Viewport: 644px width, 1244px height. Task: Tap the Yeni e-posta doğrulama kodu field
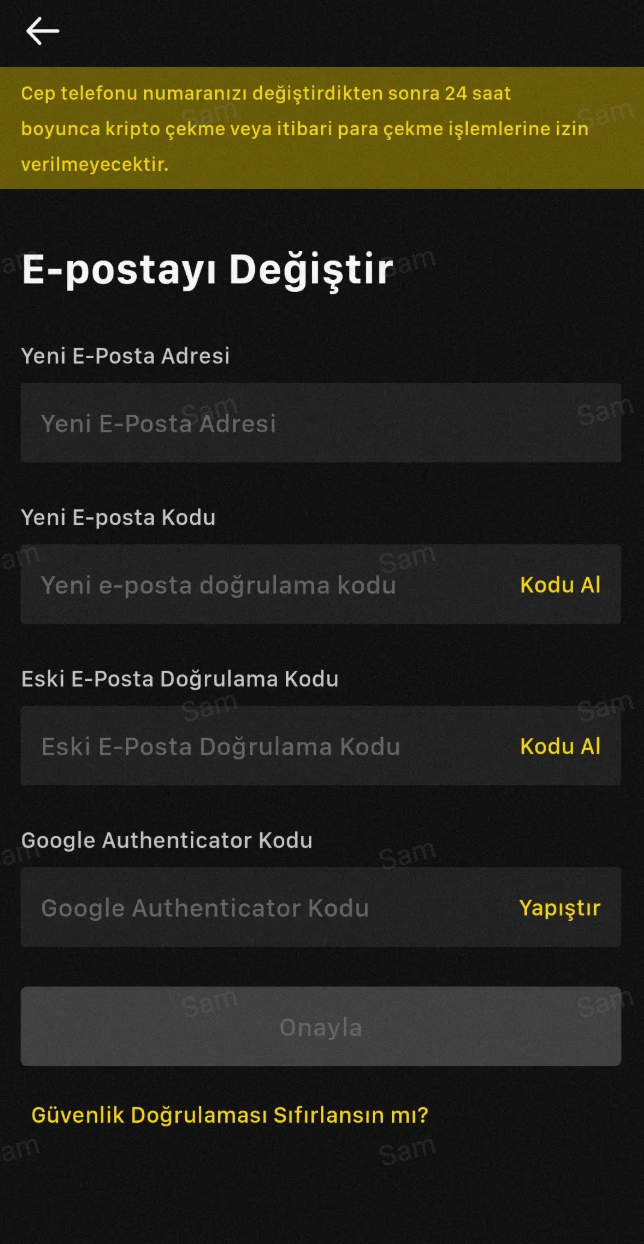(x=260, y=585)
